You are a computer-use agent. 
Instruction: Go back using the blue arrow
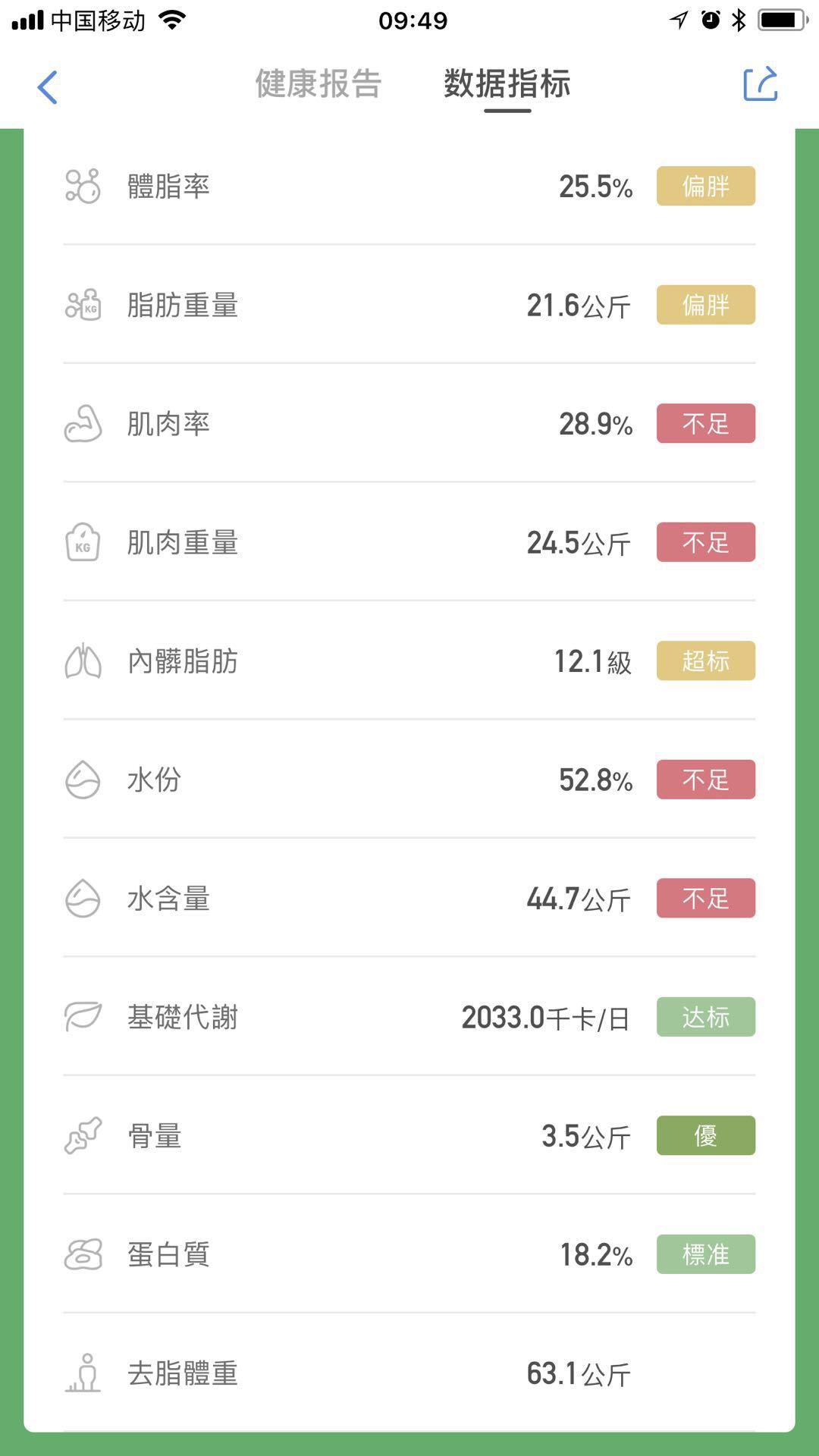47,86
